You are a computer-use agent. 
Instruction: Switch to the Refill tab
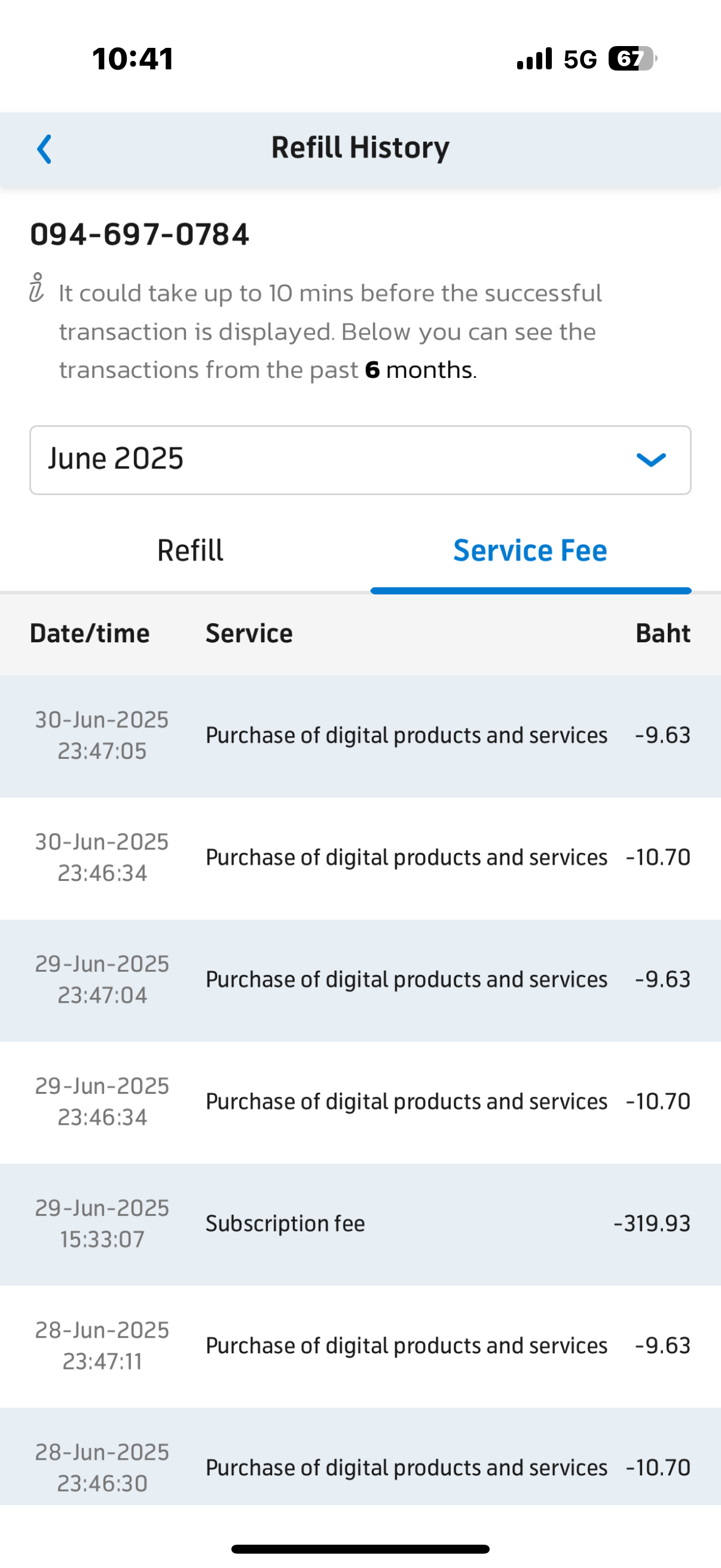[190, 550]
